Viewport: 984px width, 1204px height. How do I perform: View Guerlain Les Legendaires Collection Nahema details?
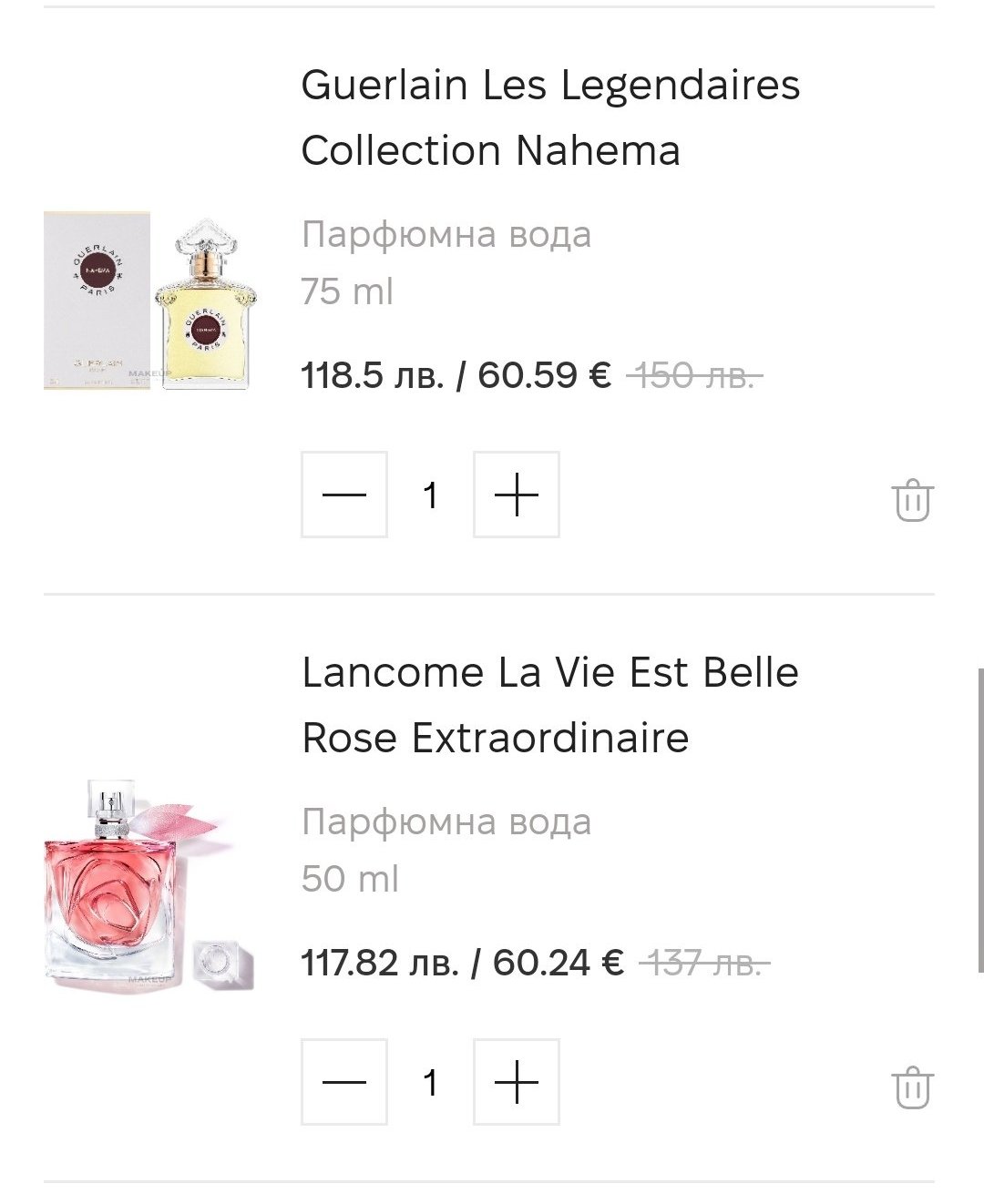click(549, 117)
